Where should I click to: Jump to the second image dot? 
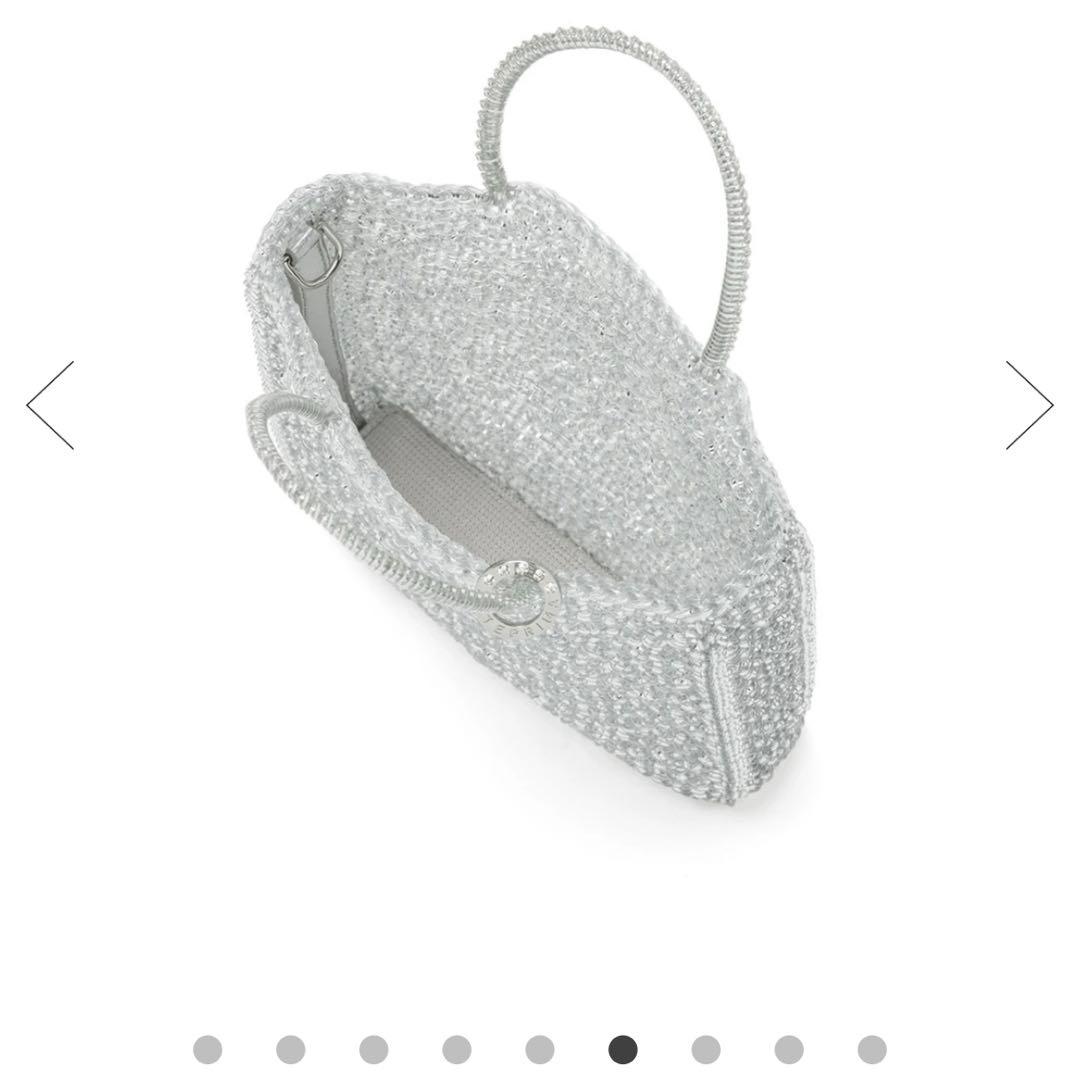[290, 1049]
